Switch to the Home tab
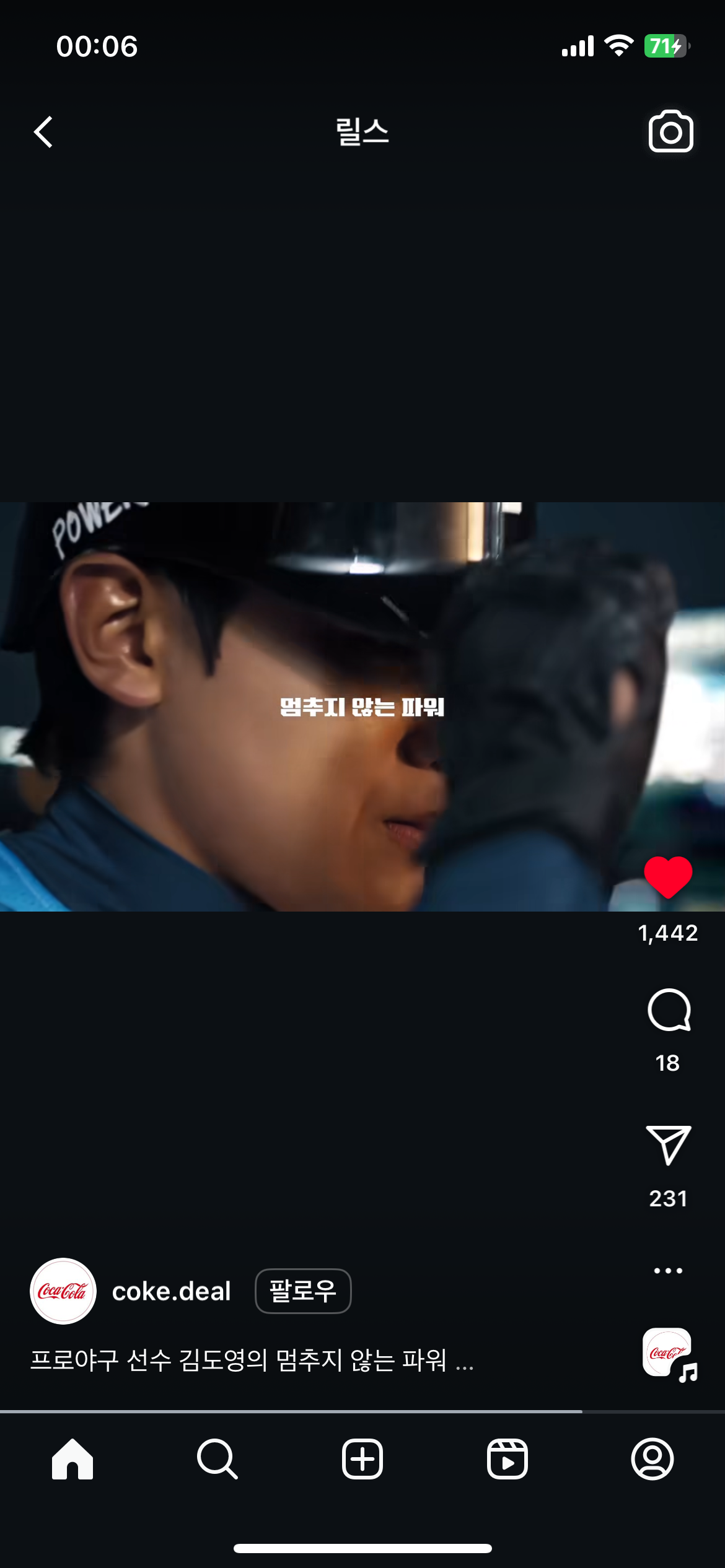 (x=72, y=1459)
